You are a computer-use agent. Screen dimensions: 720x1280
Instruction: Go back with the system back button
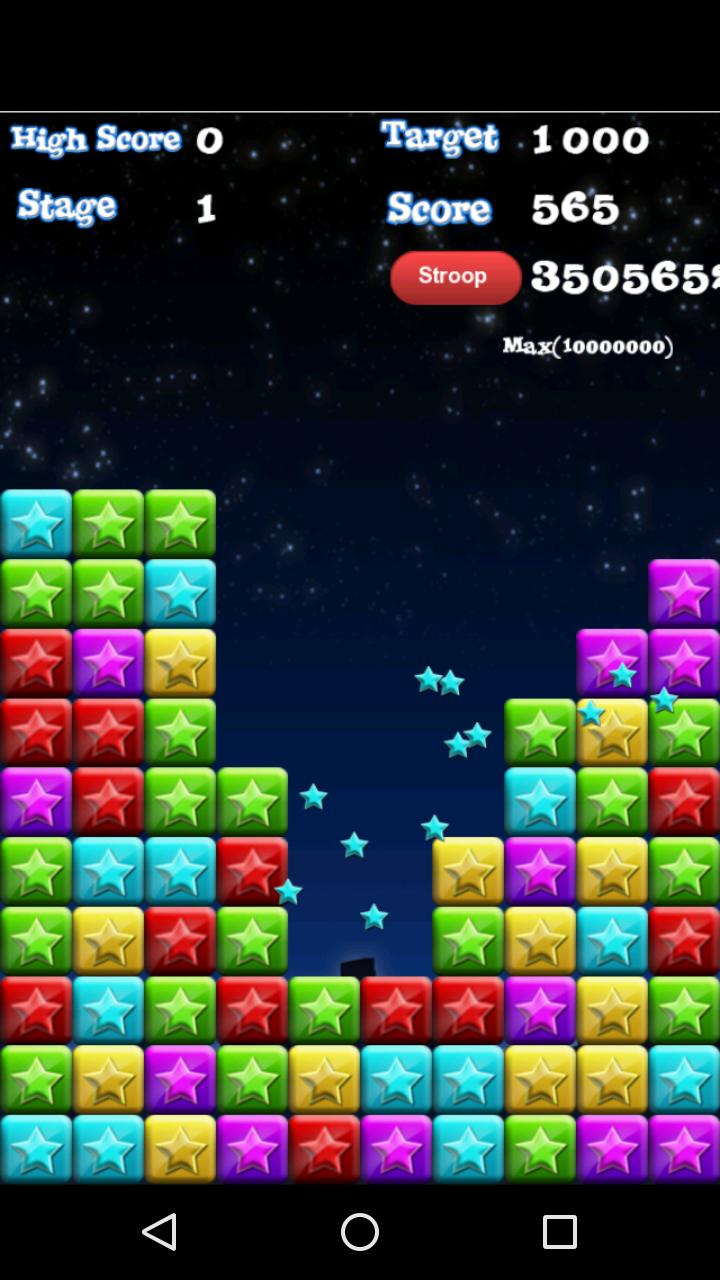pyautogui.click(x=160, y=1232)
